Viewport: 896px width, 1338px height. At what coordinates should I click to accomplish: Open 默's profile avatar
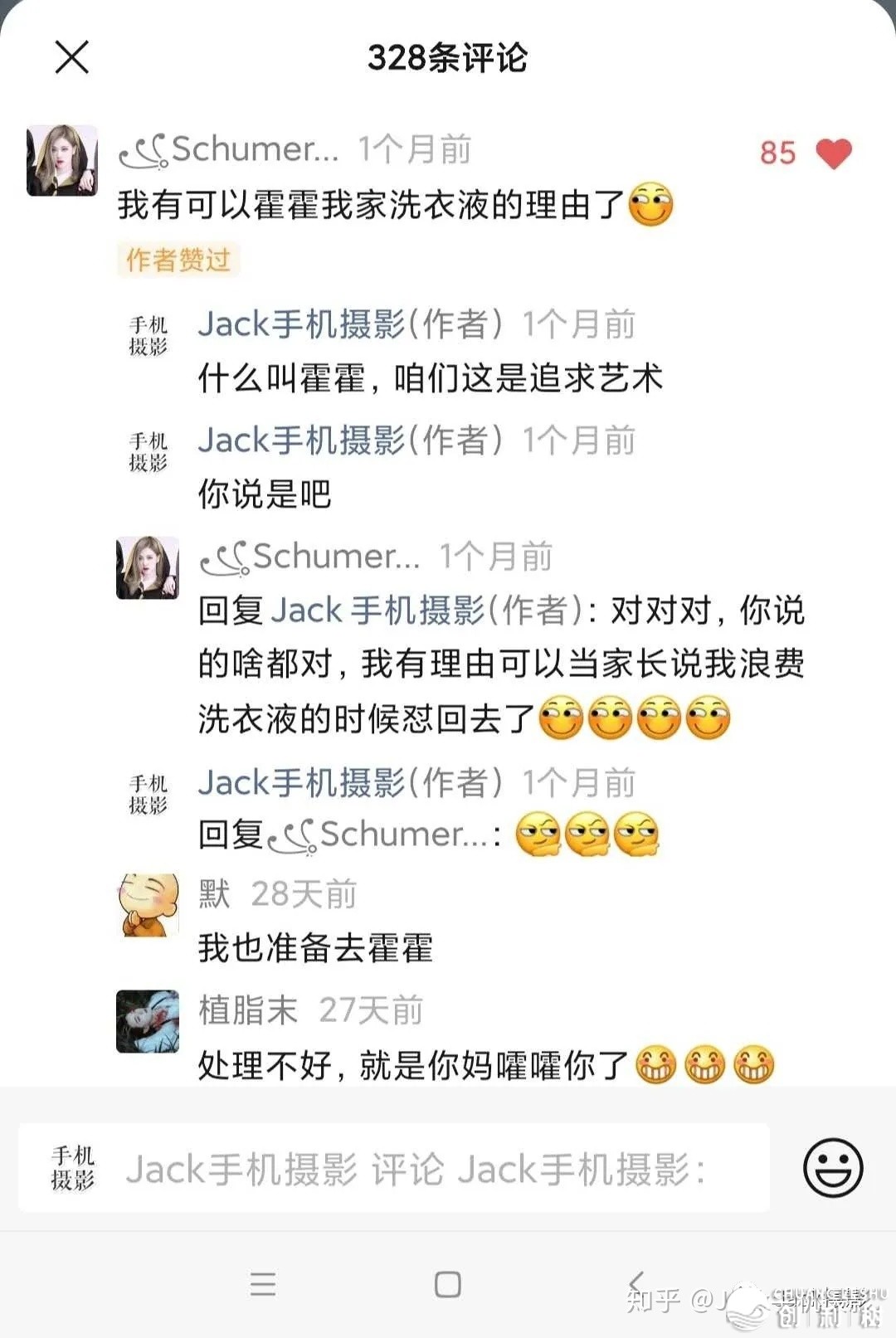pyautogui.click(x=148, y=905)
